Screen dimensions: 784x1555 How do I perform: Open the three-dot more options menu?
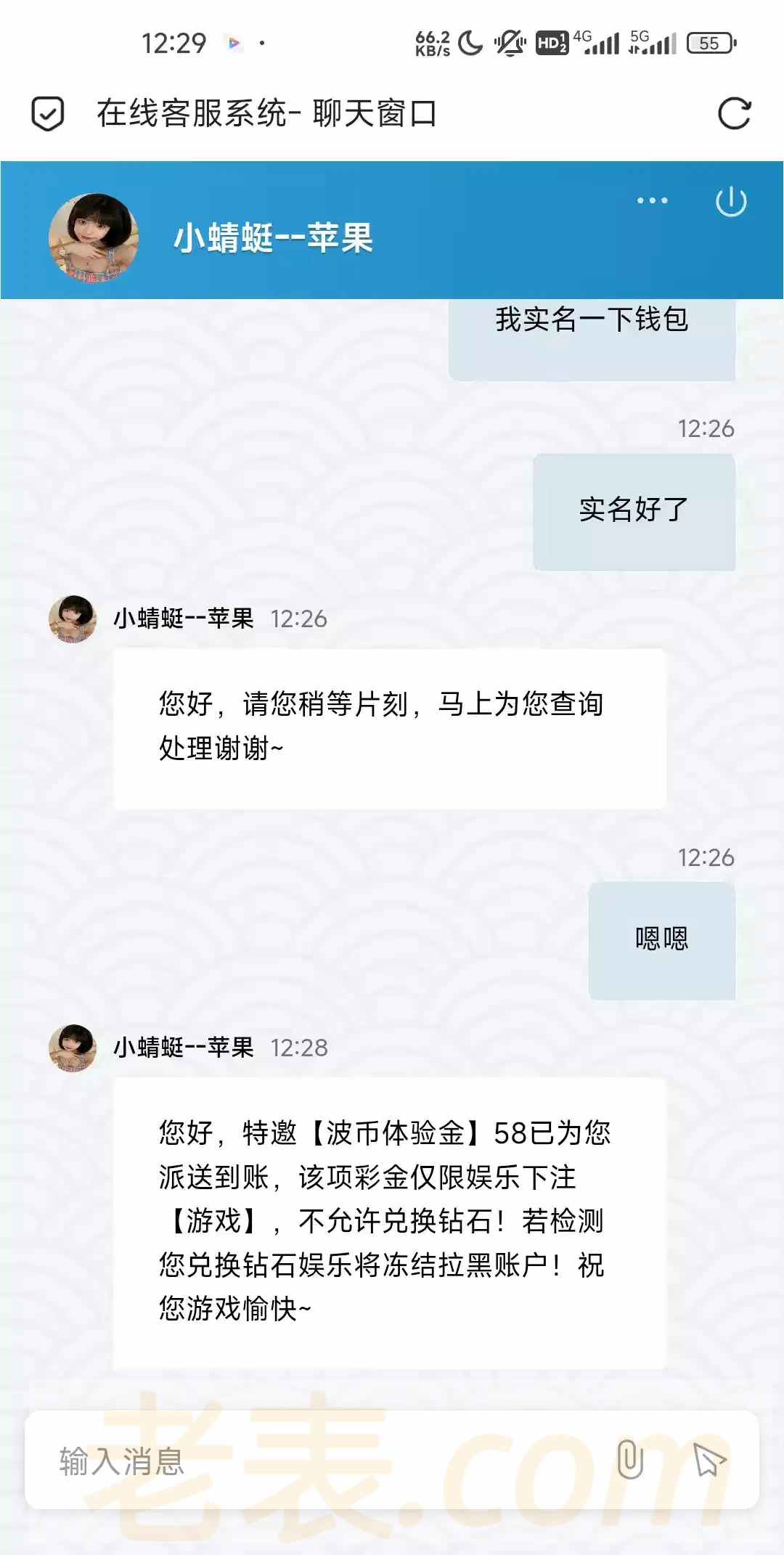(x=652, y=200)
